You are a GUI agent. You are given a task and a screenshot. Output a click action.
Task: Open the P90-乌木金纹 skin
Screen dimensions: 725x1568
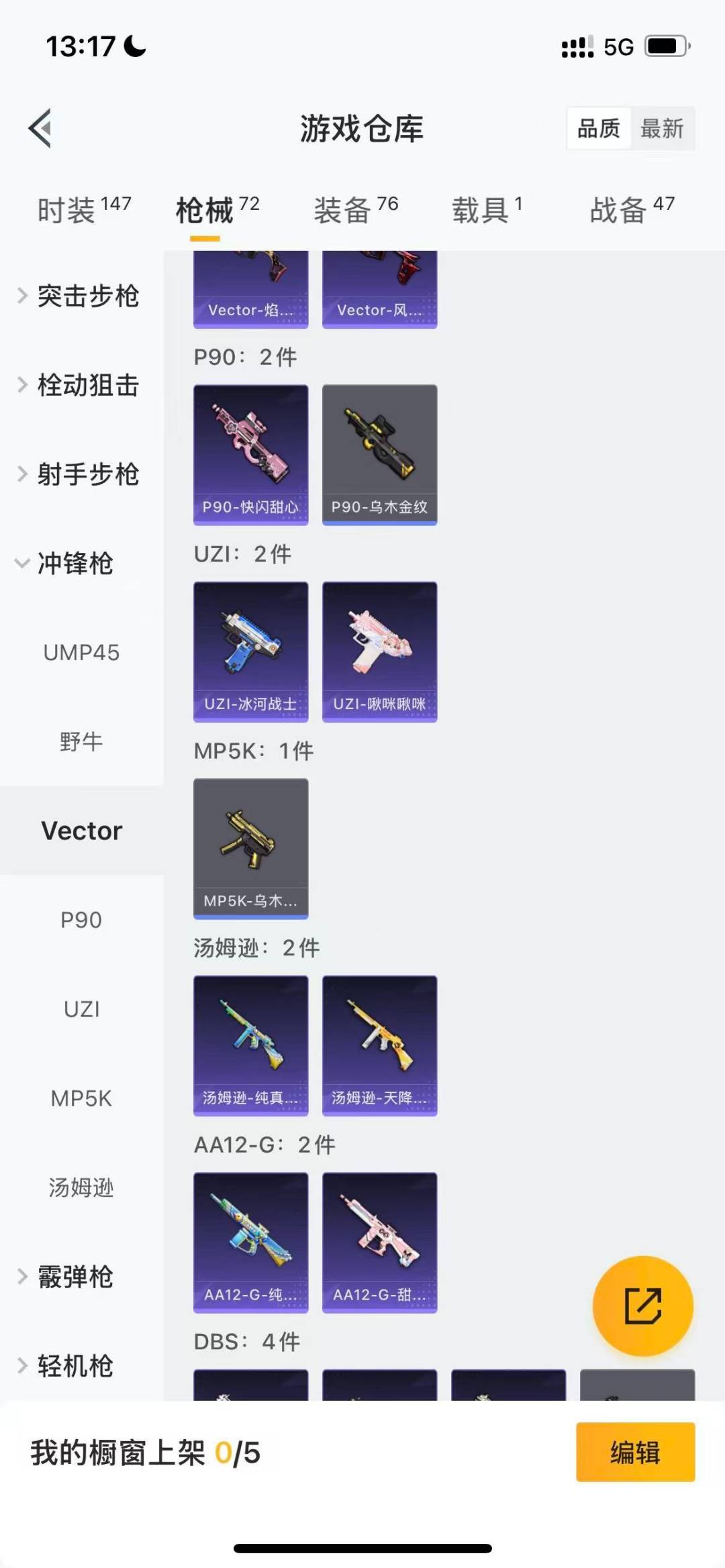point(379,453)
